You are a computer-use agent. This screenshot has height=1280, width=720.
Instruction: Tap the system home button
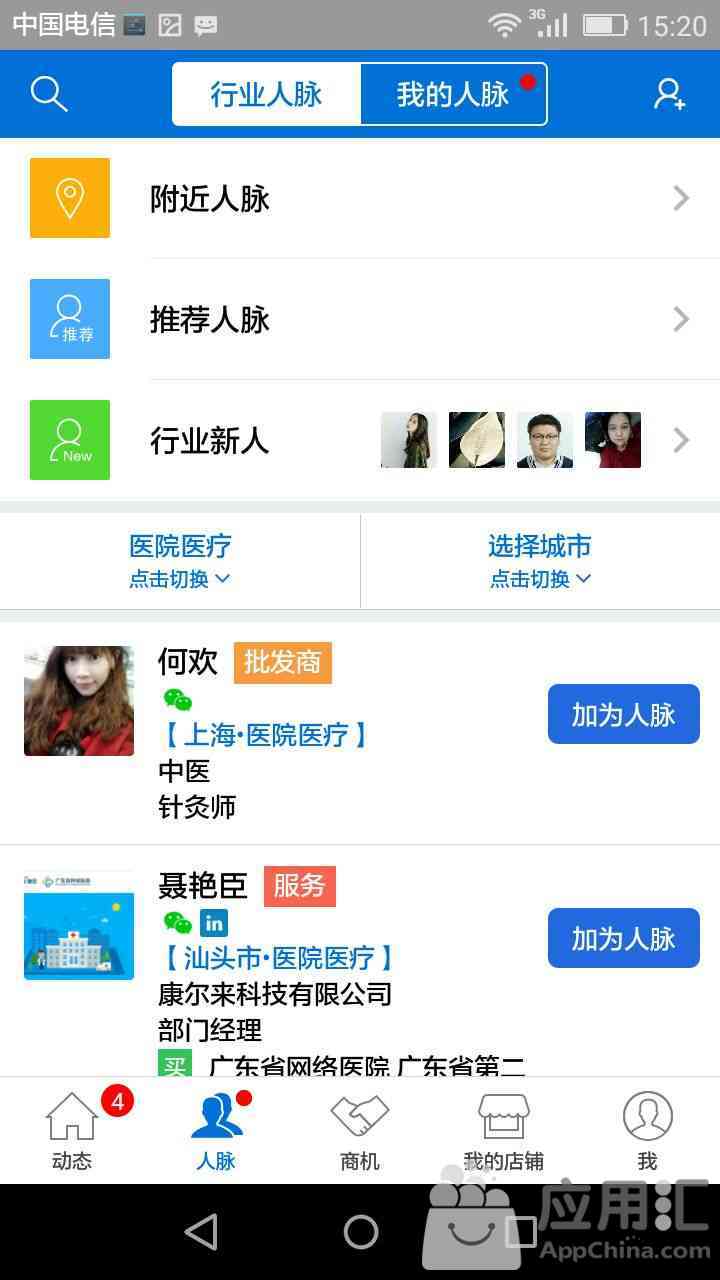(x=360, y=1232)
